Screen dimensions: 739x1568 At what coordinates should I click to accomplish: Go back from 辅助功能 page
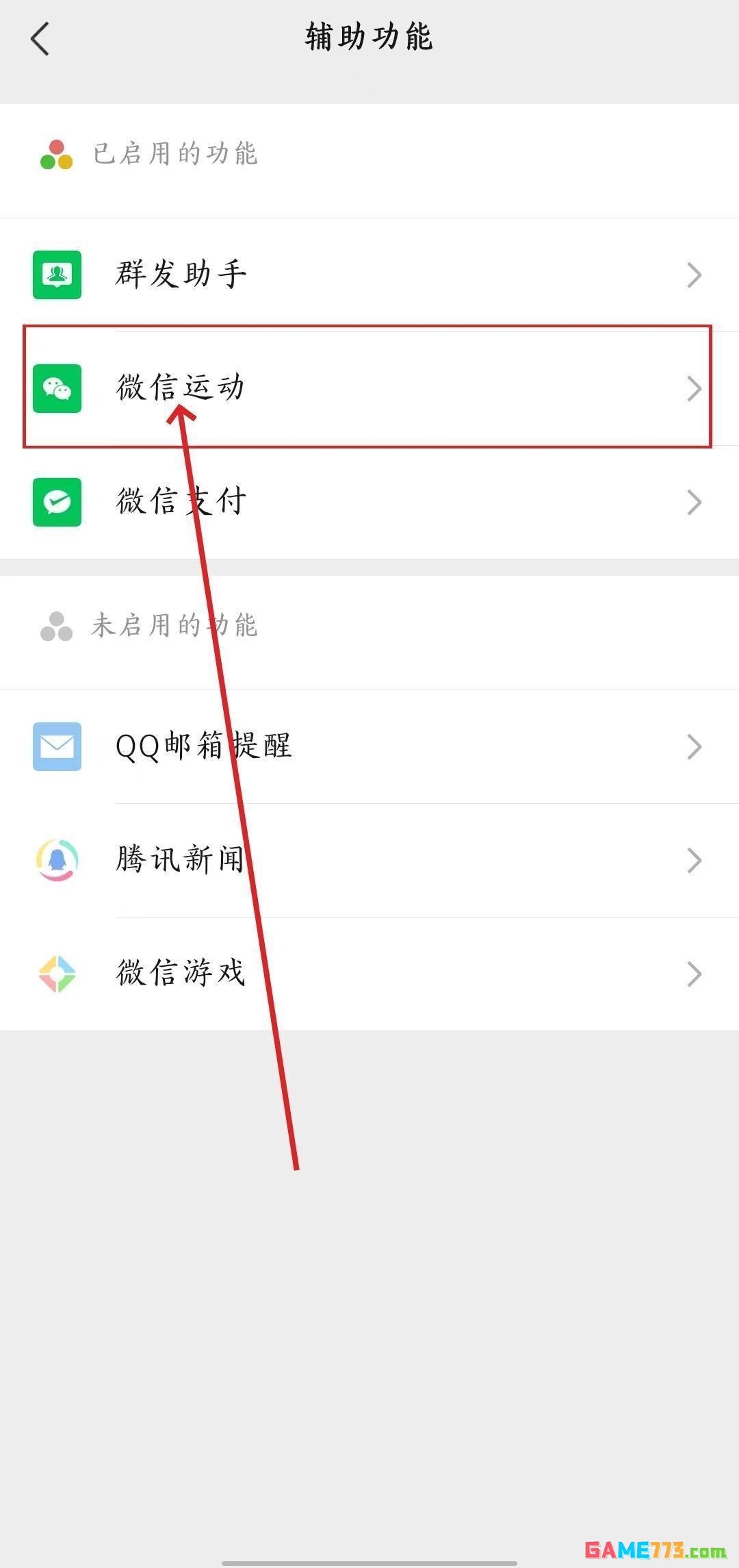pyautogui.click(x=40, y=38)
